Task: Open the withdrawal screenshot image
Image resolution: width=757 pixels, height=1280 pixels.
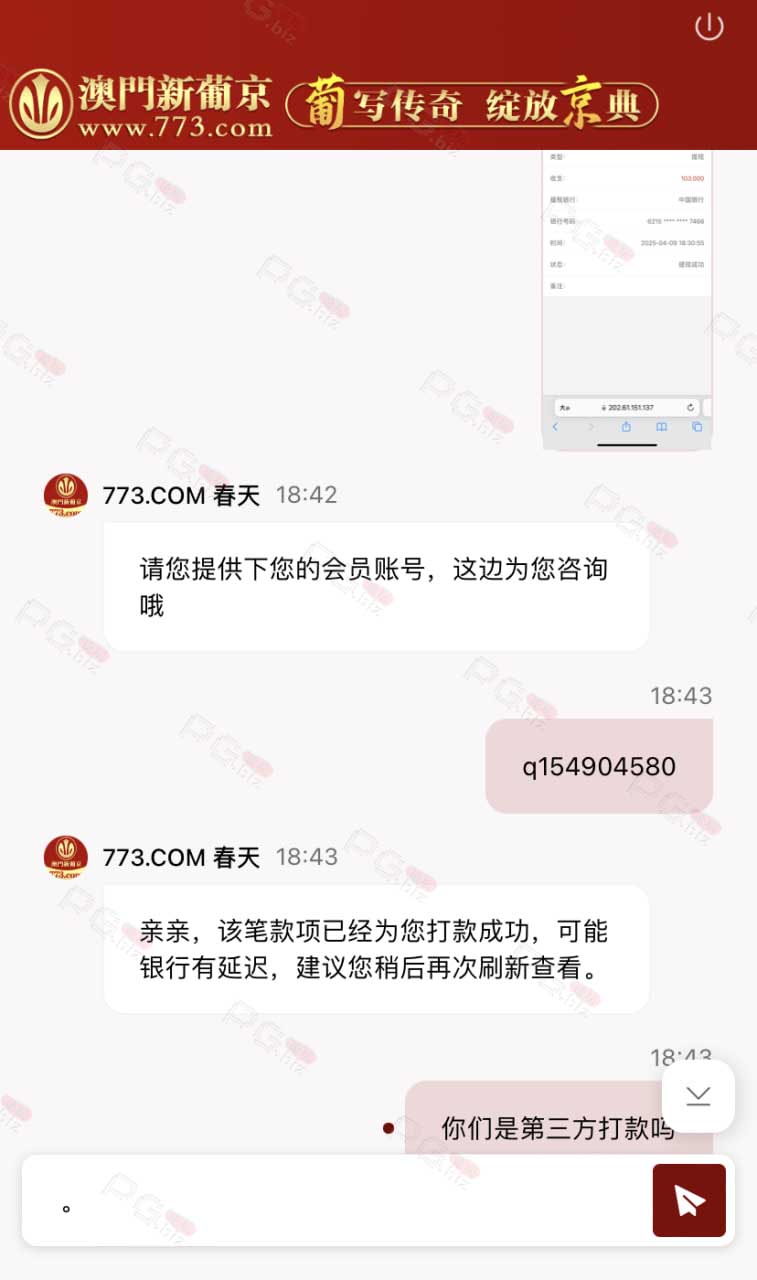Action: point(627,299)
